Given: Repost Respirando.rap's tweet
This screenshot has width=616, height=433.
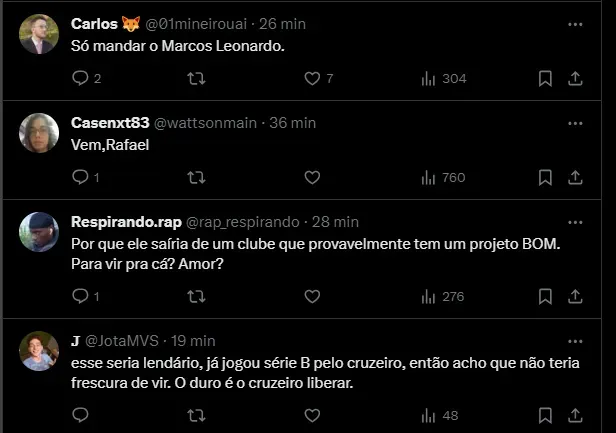Looking at the screenshot, I should tap(197, 296).
